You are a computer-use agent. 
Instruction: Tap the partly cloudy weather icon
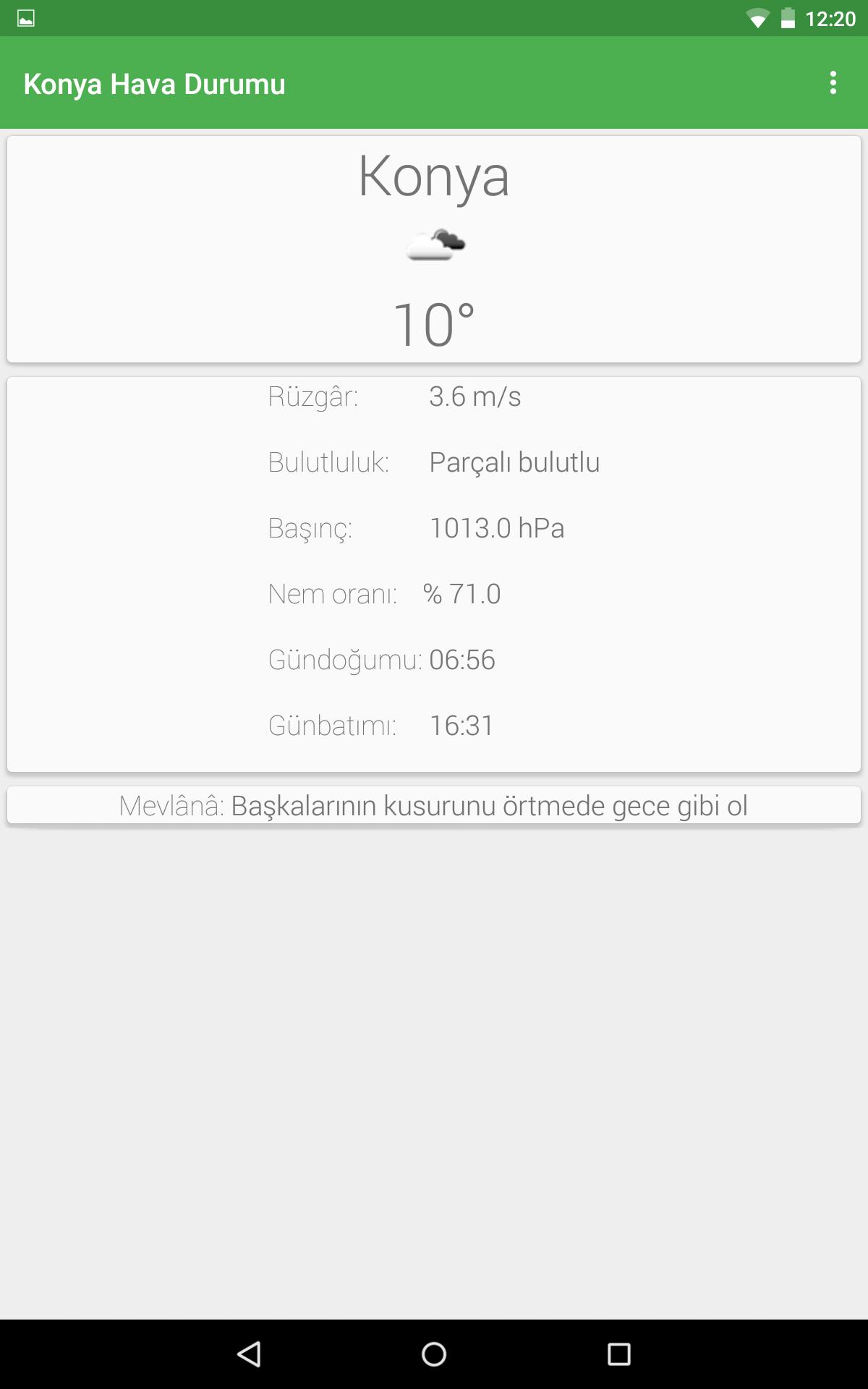[435, 245]
